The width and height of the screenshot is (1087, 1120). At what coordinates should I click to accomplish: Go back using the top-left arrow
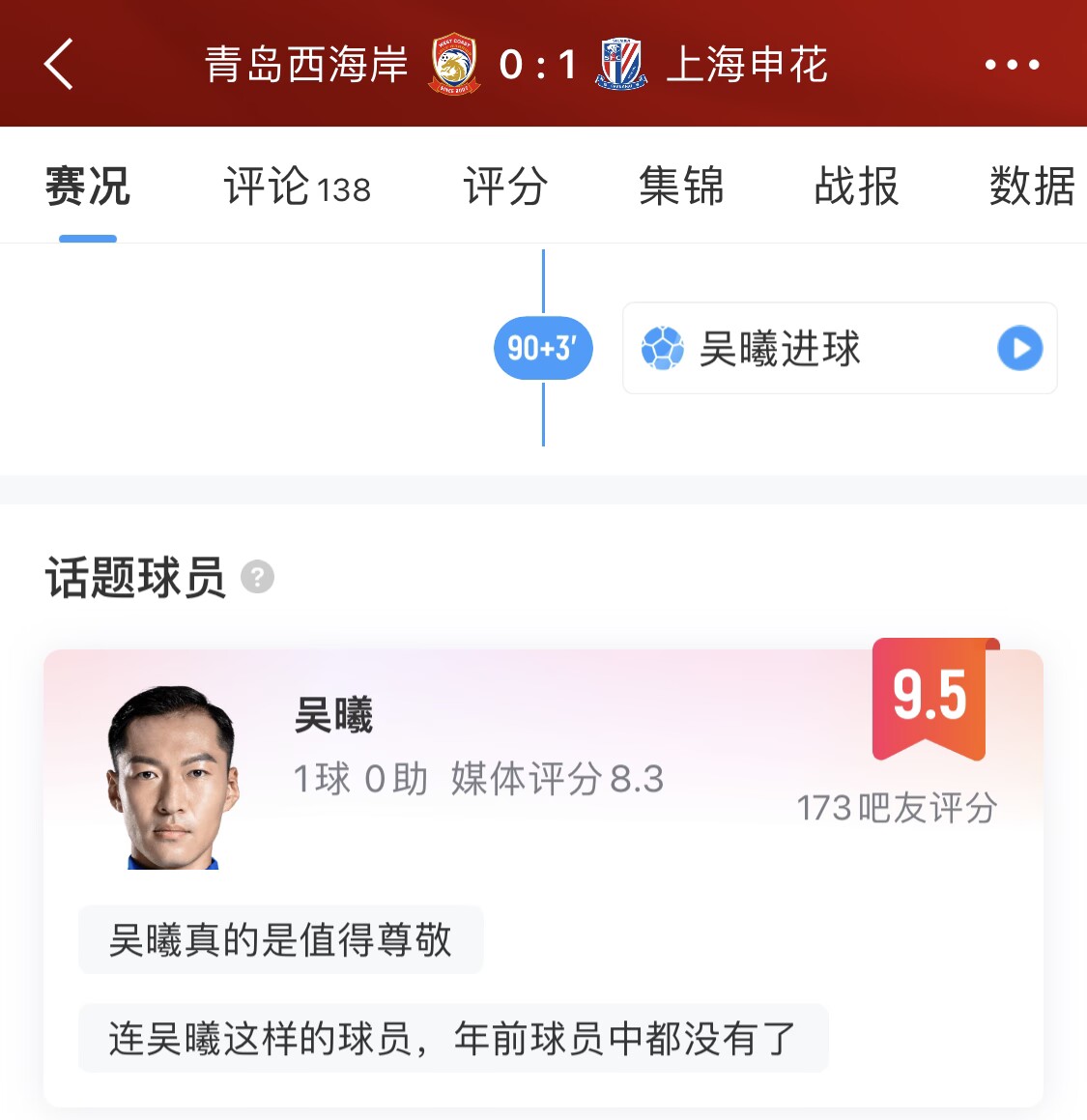pyautogui.click(x=59, y=65)
